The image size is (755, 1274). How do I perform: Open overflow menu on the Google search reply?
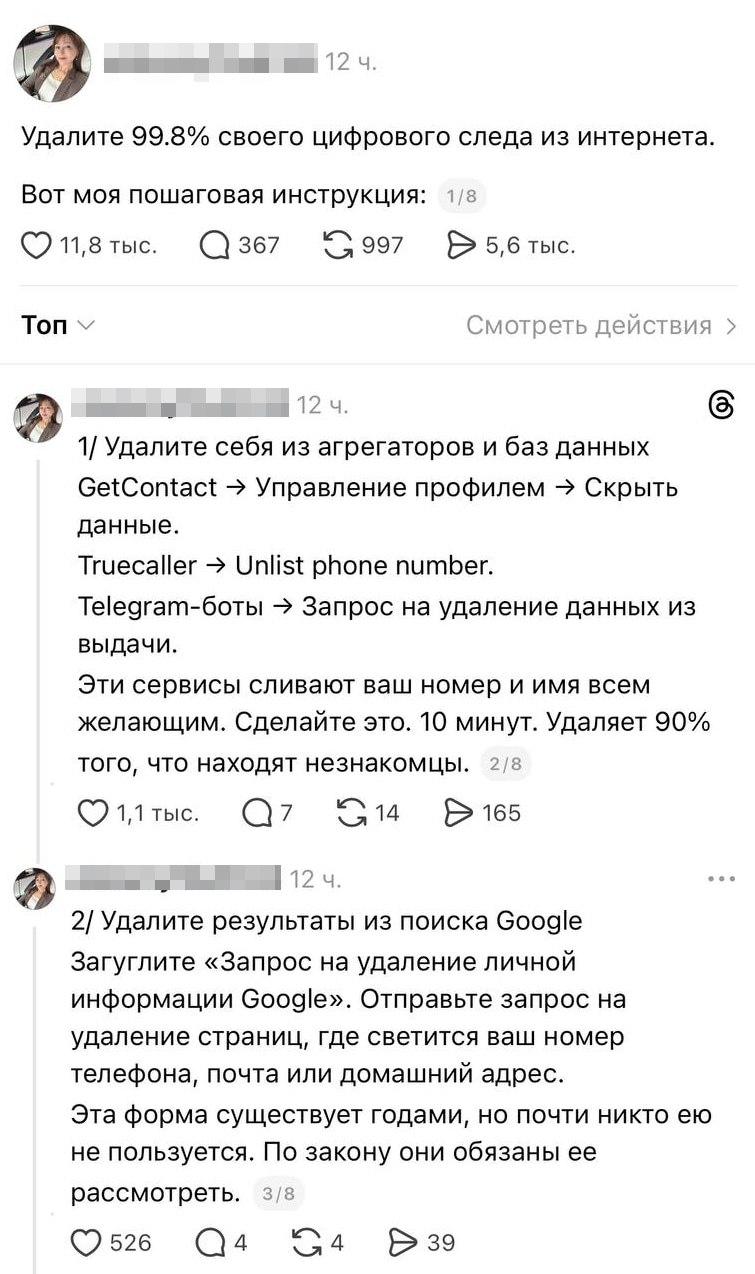(x=721, y=880)
